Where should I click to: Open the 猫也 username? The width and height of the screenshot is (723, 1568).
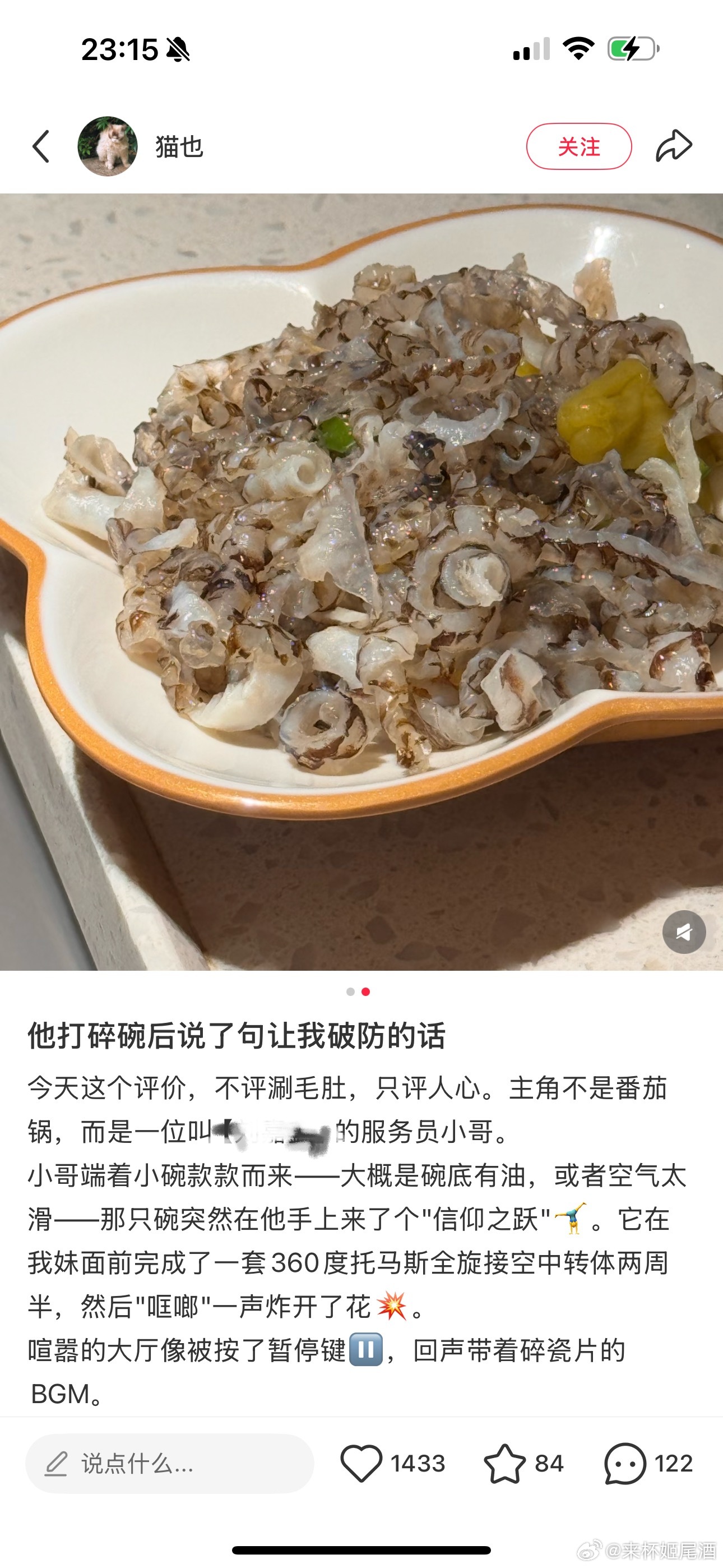pos(179,147)
